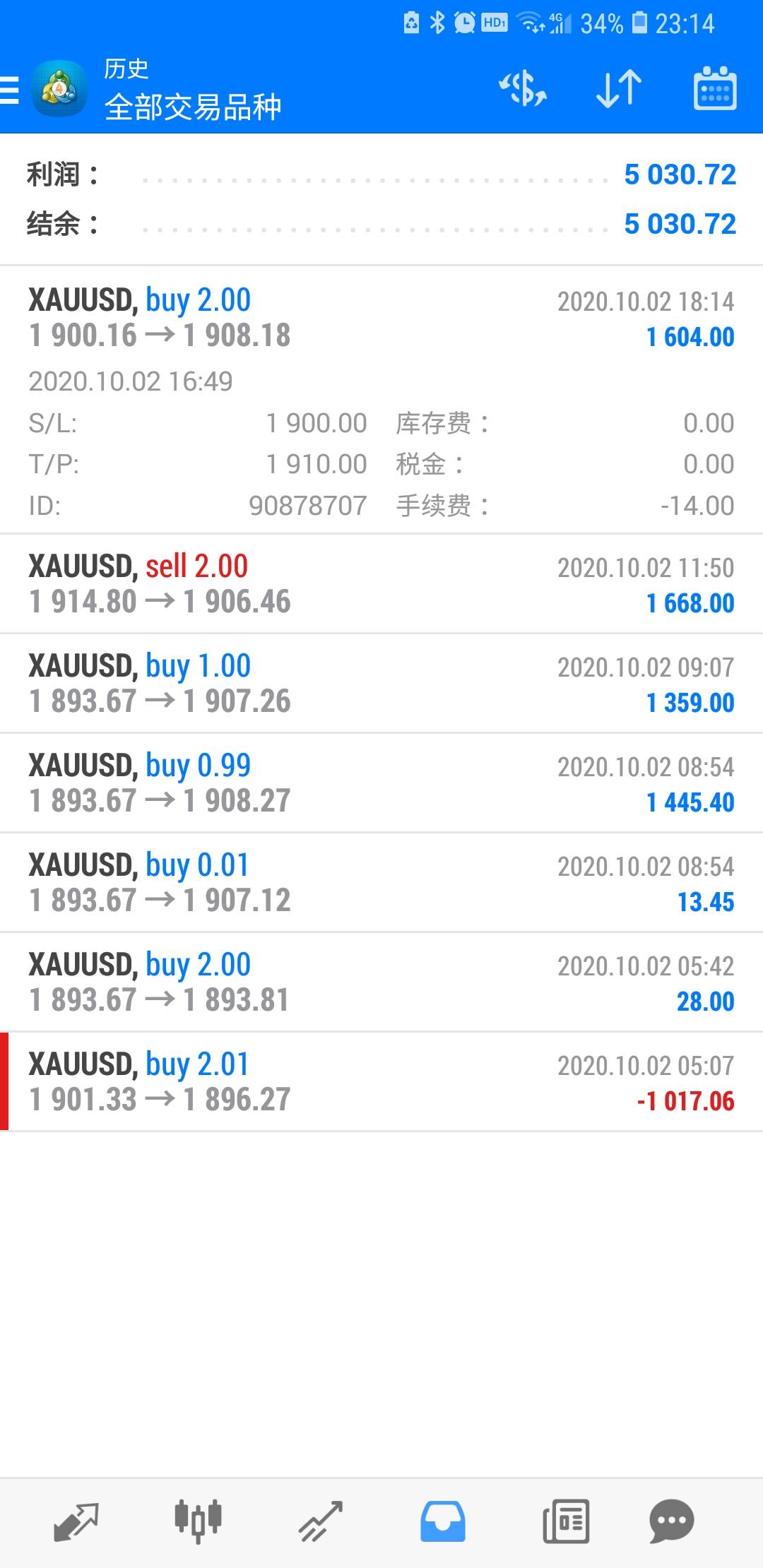Expand the XAUUSD buy 1.00 trade

[x=381, y=683]
